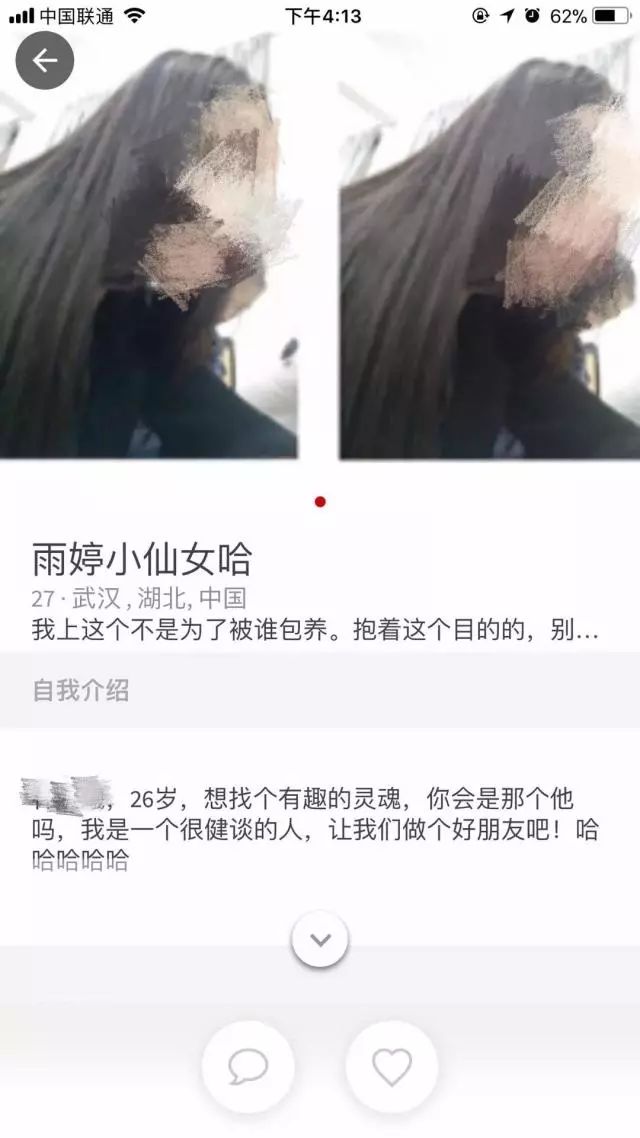
Task: Expand profile with the down chevron
Action: (320, 940)
